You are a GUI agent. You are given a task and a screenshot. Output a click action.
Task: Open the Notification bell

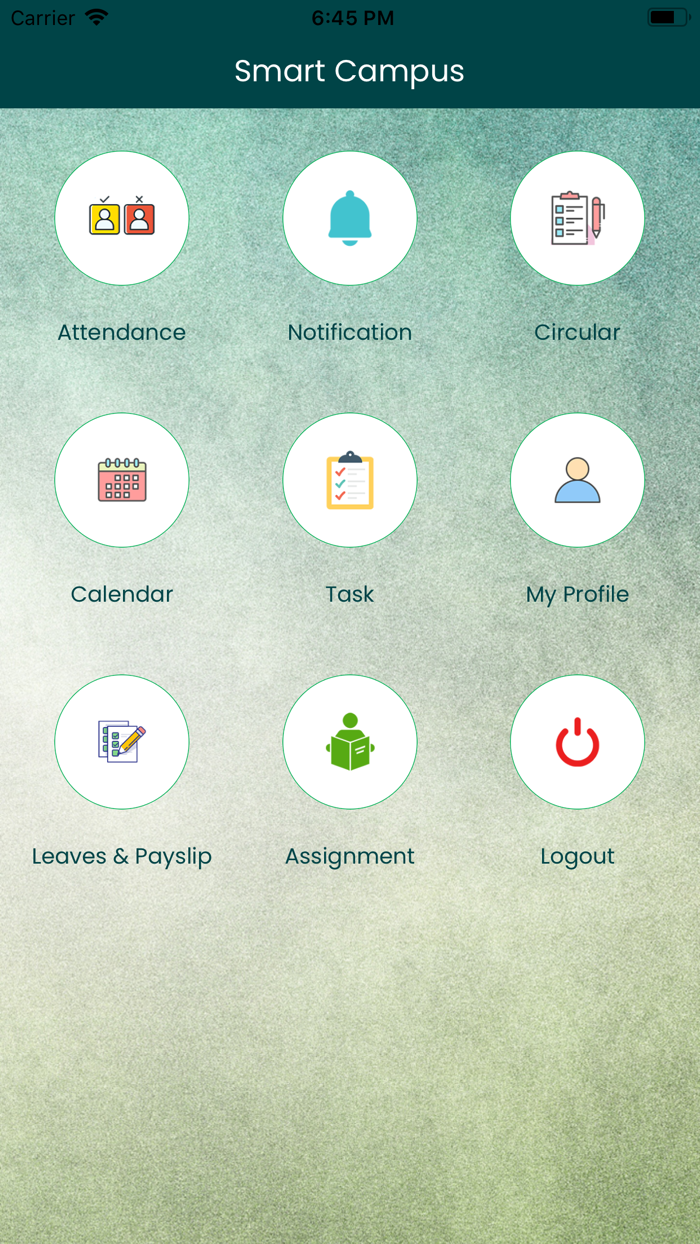click(350, 218)
